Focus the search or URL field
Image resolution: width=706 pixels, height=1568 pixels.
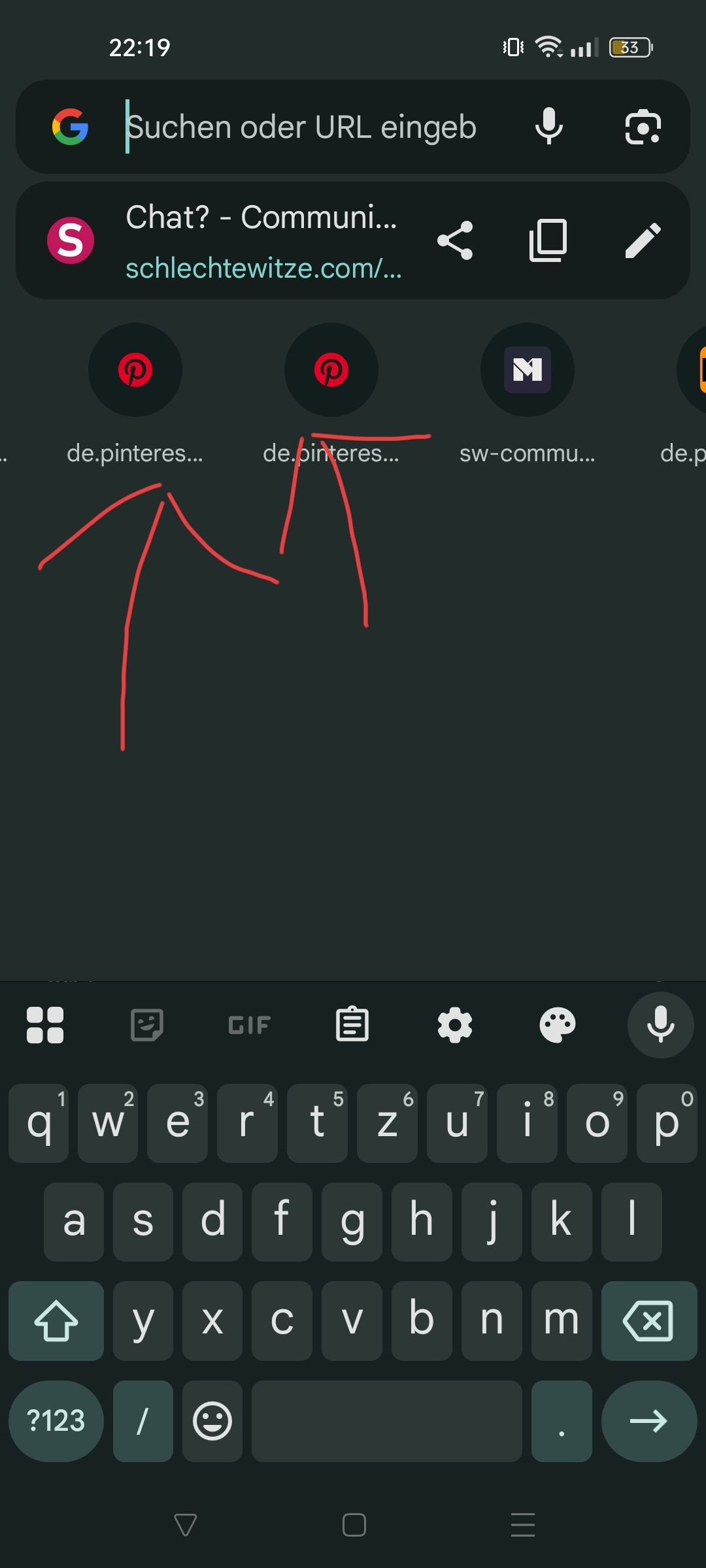click(301, 127)
